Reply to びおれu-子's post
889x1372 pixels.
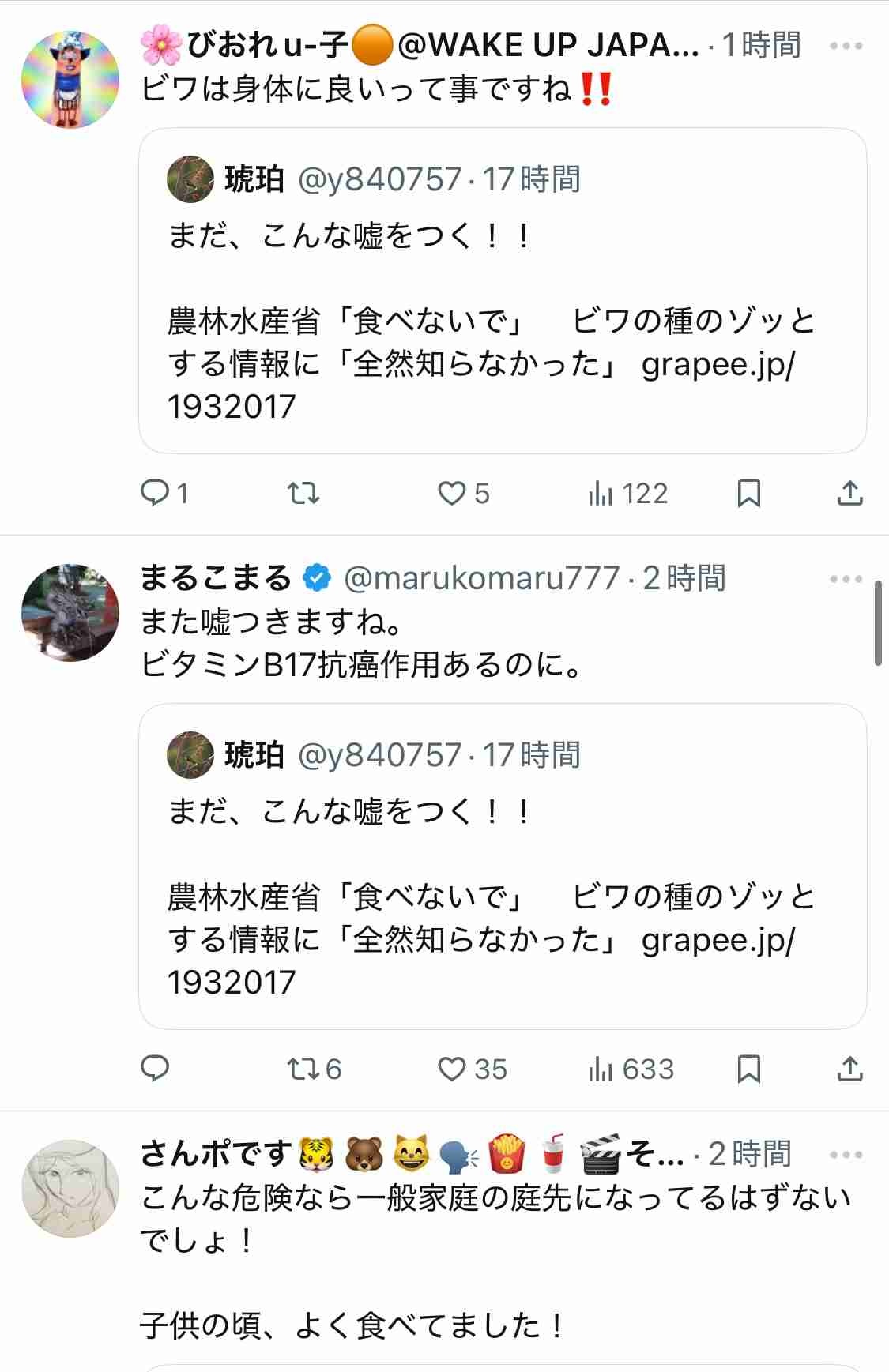point(155,494)
